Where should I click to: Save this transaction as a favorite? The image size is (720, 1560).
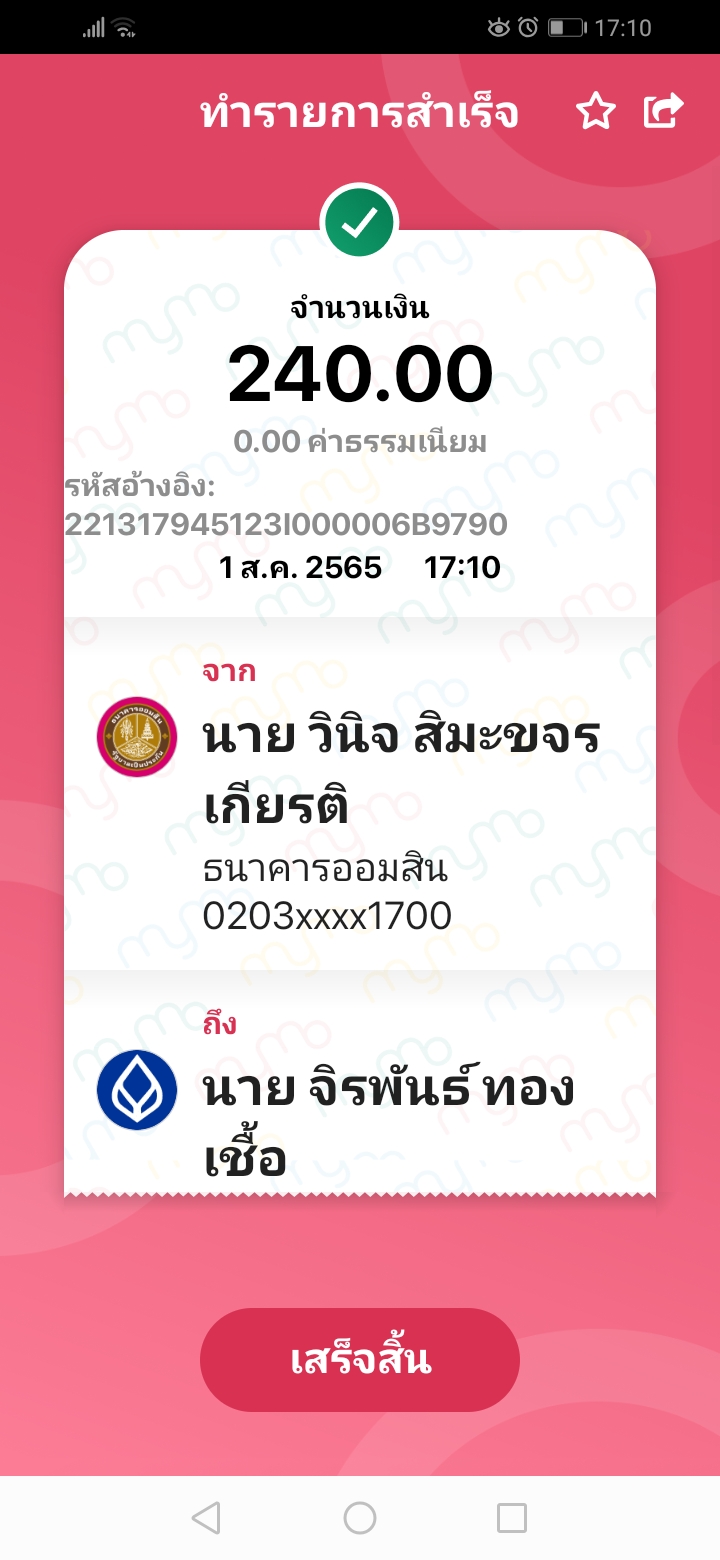tap(596, 112)
